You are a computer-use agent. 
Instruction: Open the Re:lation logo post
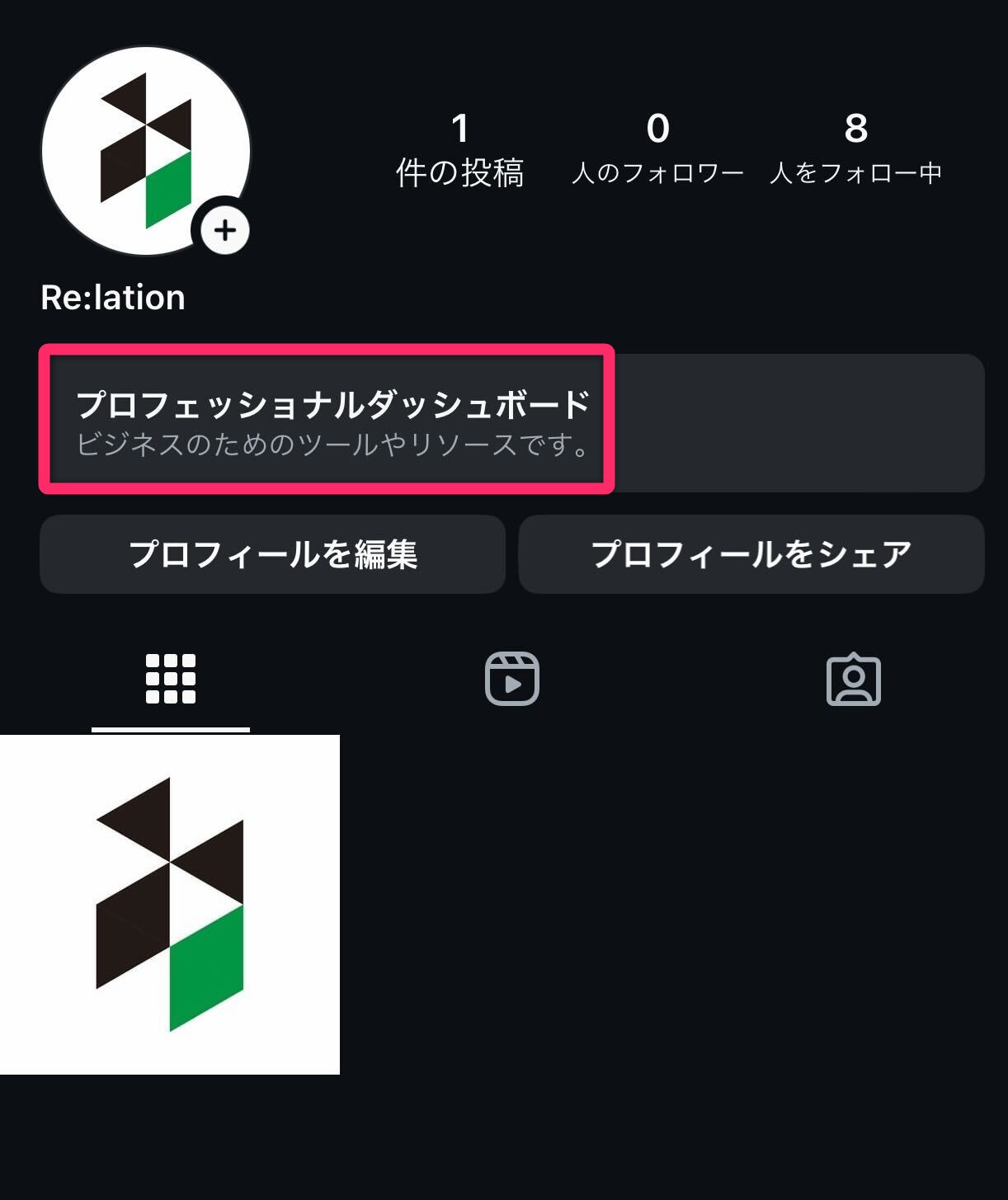coord(170,904)
